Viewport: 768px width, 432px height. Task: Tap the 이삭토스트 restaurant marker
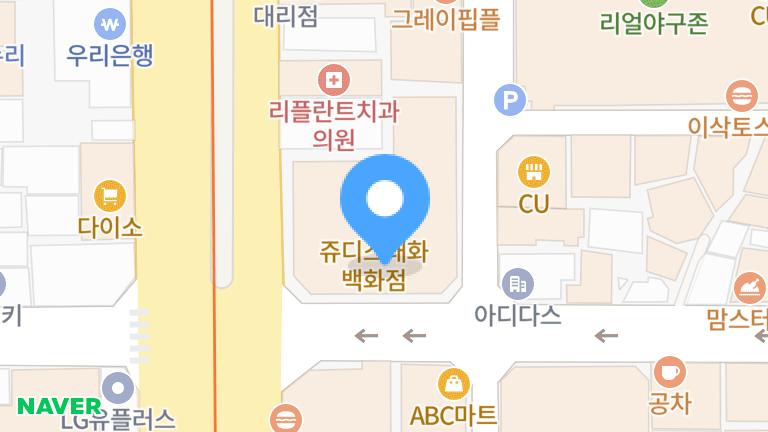741,96
